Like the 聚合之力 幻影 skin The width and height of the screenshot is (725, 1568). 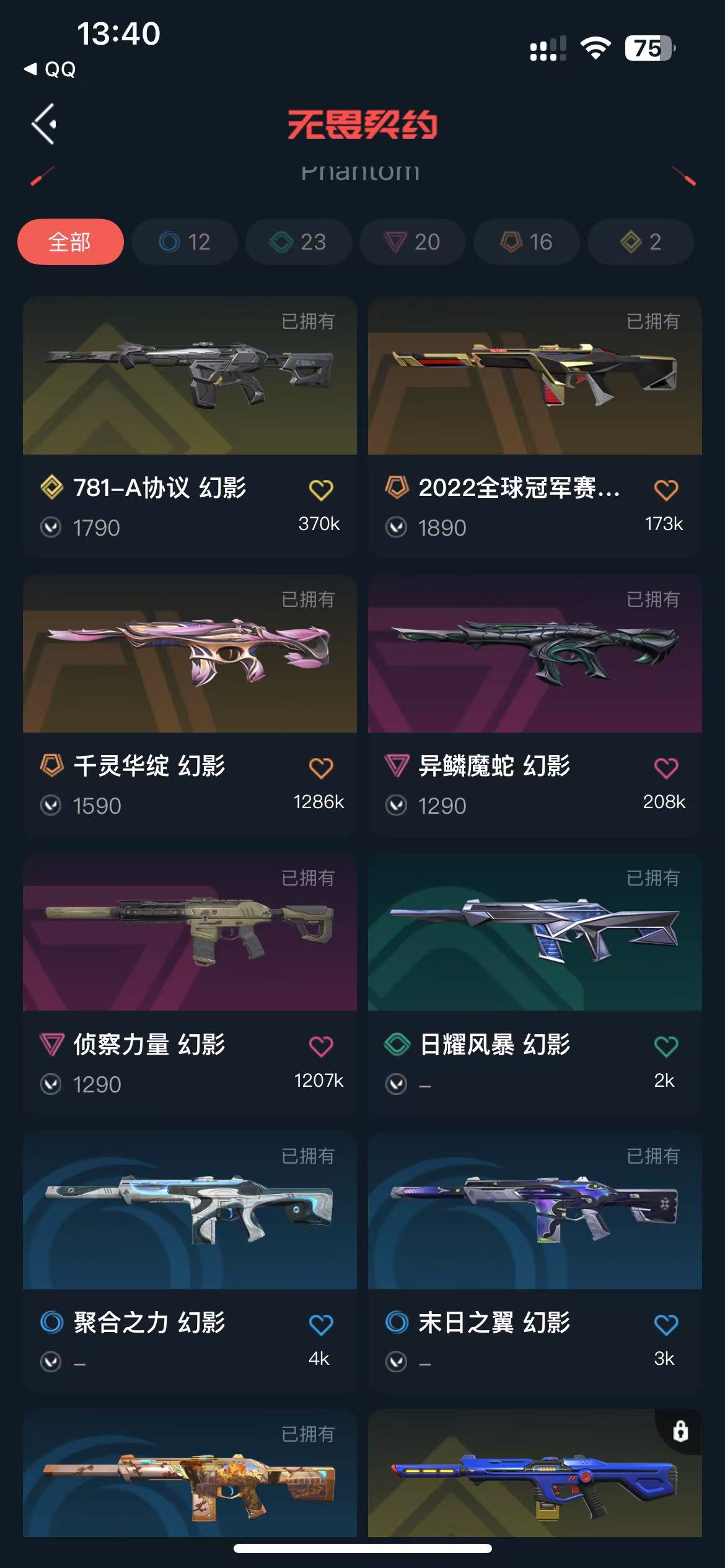pyautogui.click(x=321, y=1325)
